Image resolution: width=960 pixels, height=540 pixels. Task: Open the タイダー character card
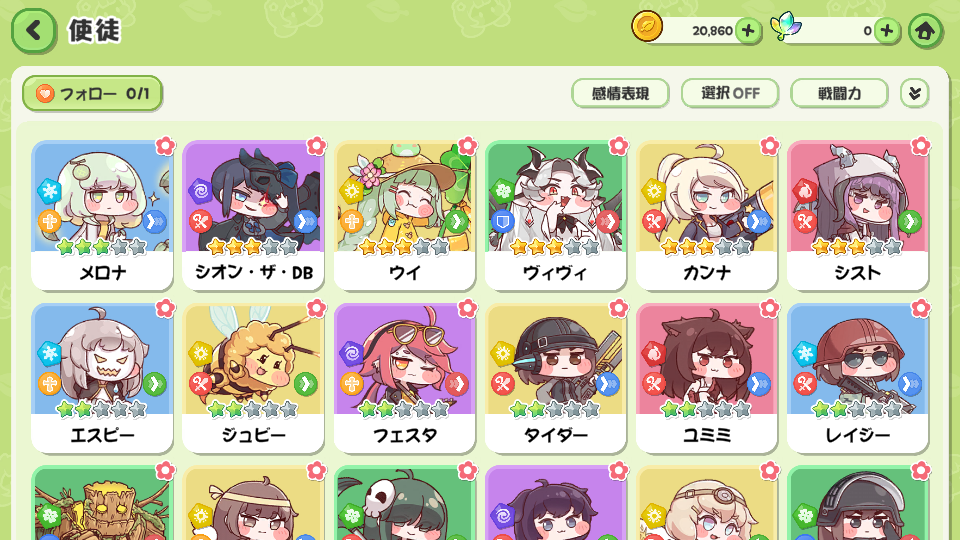tap(555, 378)
